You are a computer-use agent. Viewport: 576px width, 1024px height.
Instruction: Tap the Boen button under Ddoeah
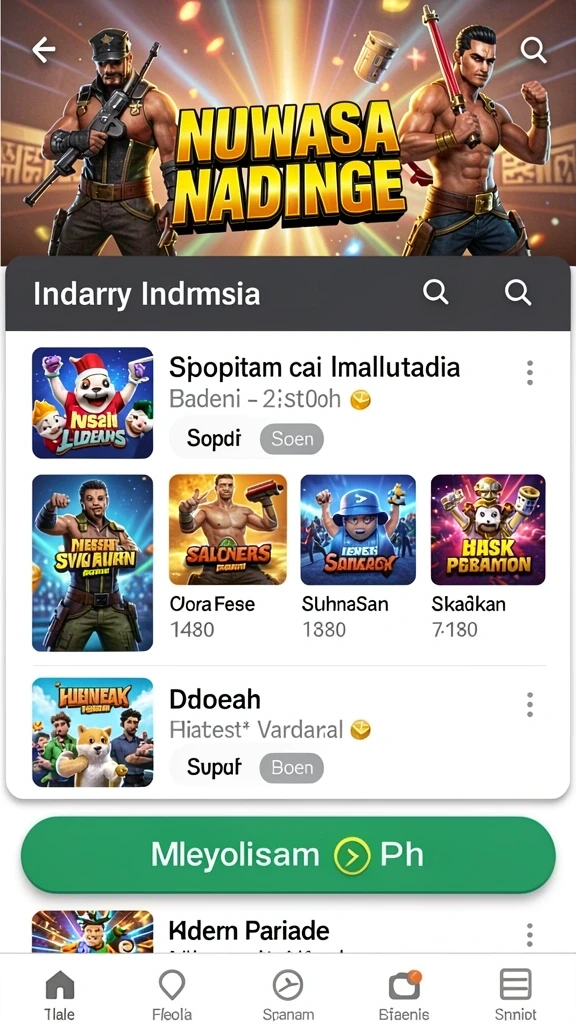(x=292, y=767)
